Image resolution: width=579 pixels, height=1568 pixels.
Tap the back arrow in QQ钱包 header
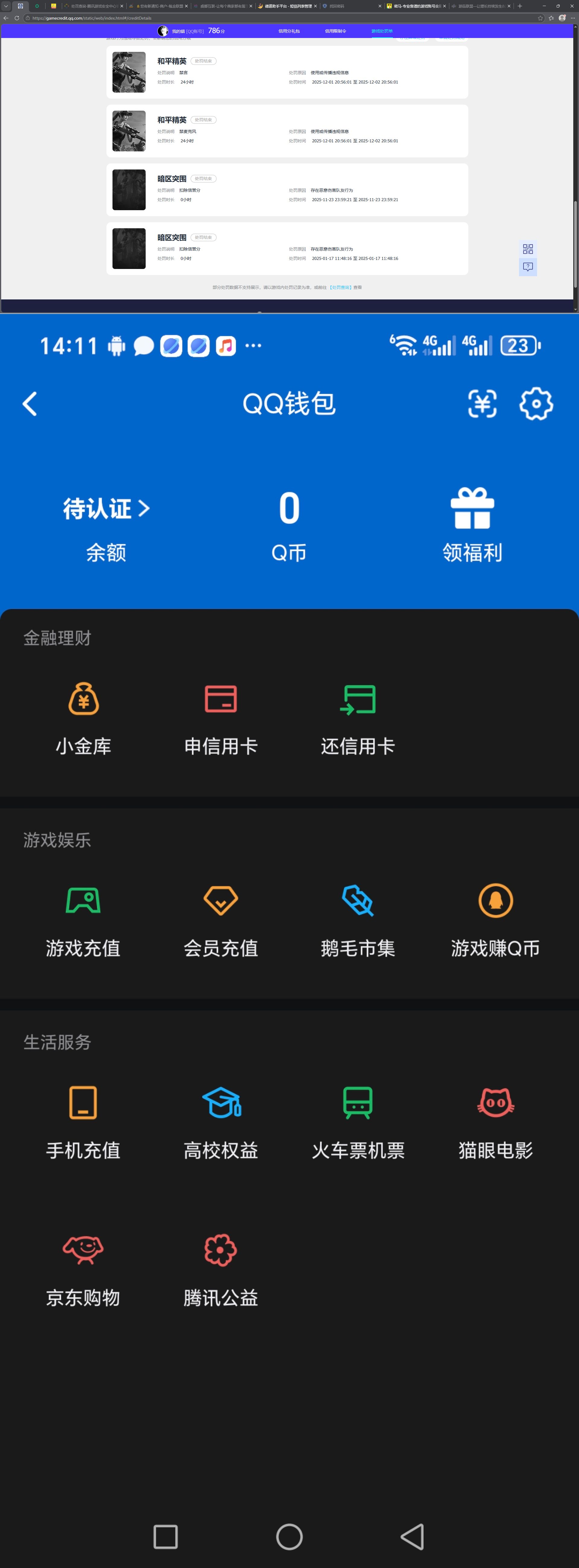[x=29, y=403]
